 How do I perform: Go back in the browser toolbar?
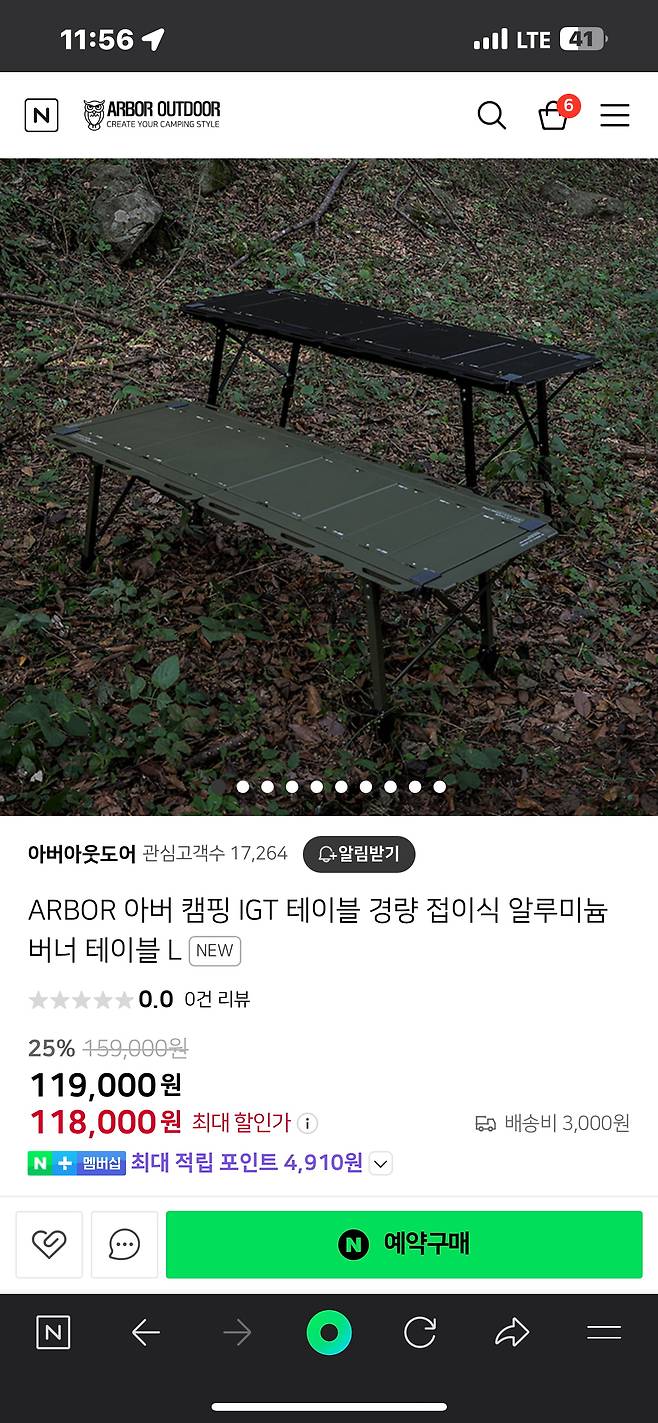[146, 1332]
